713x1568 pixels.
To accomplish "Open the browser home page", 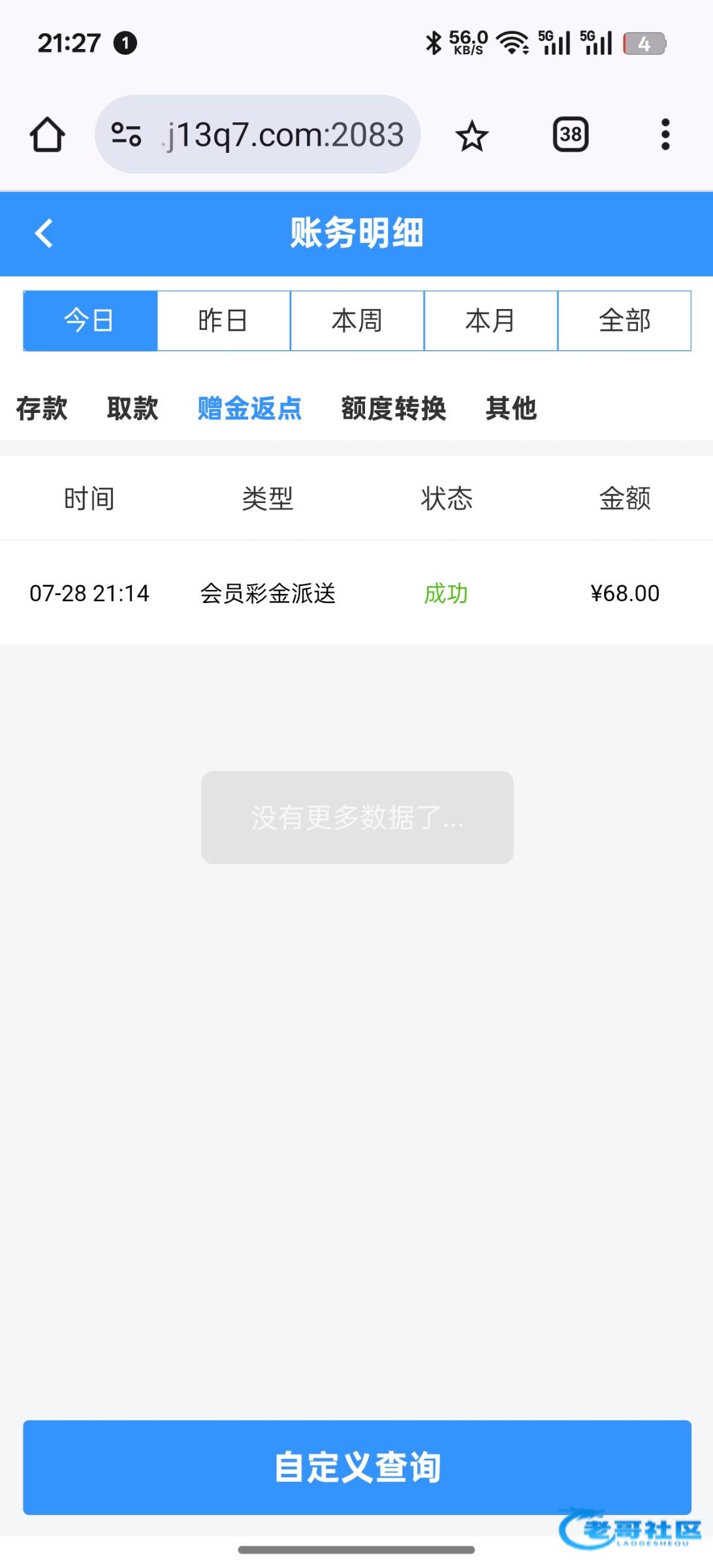I will (47, 135).
